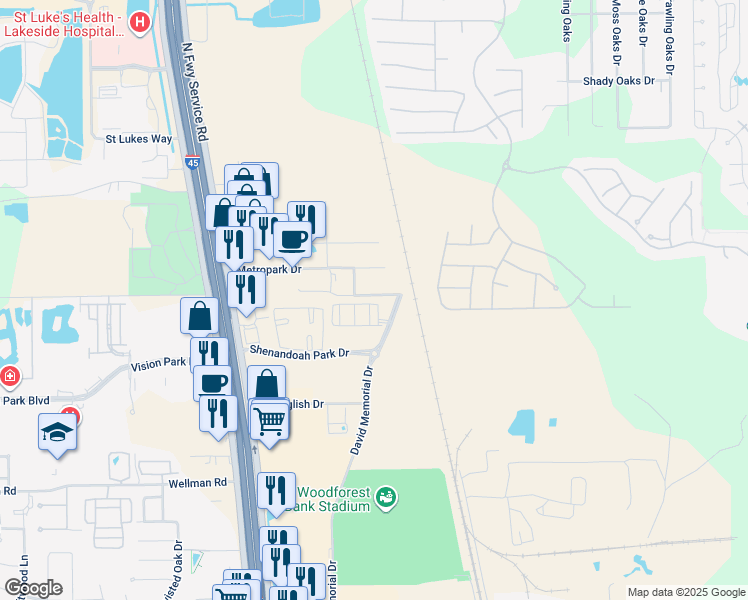Open the shopping bag marker above Shenandoah Park Dr
748x600 pixels.
(200, 315)
